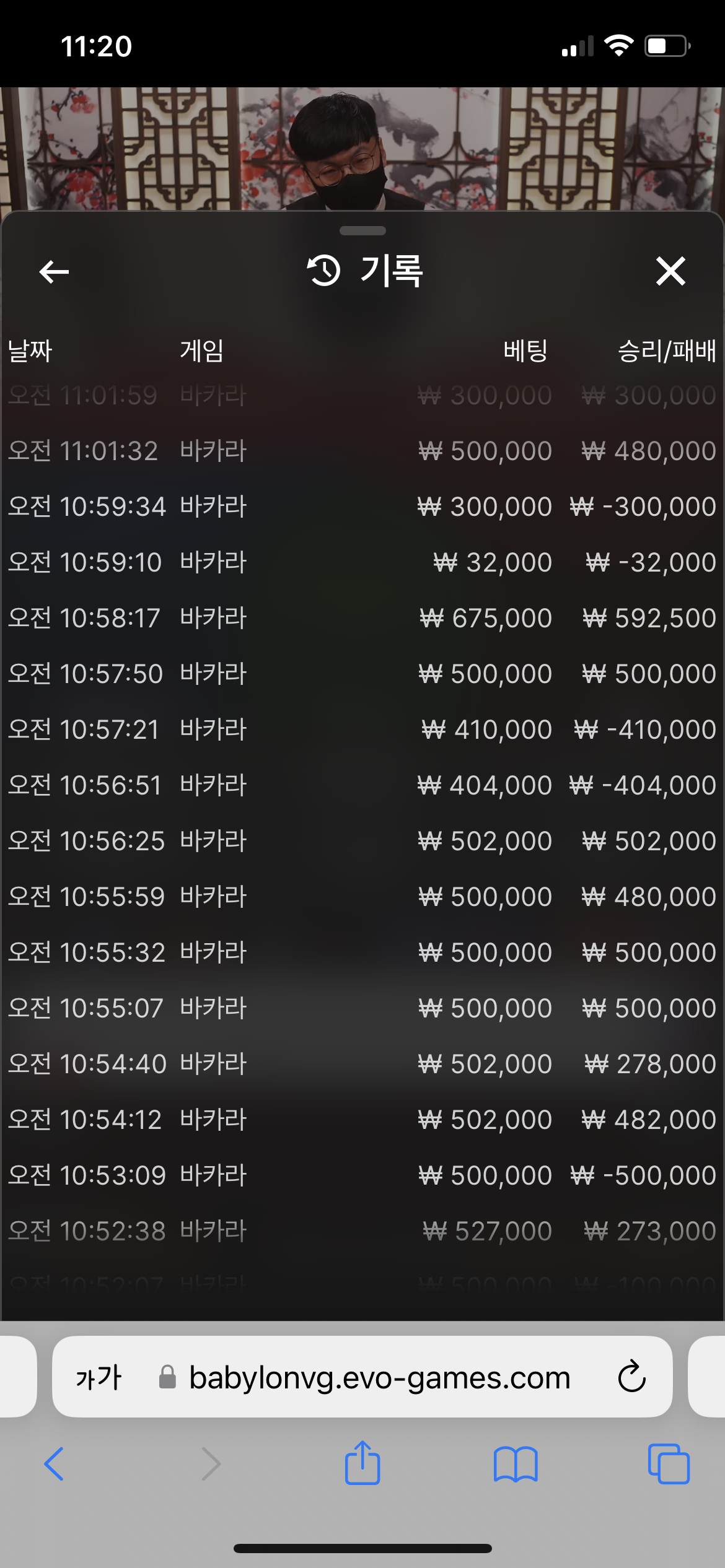Open the 오전 10:54:40 바카라 record

362,1064
